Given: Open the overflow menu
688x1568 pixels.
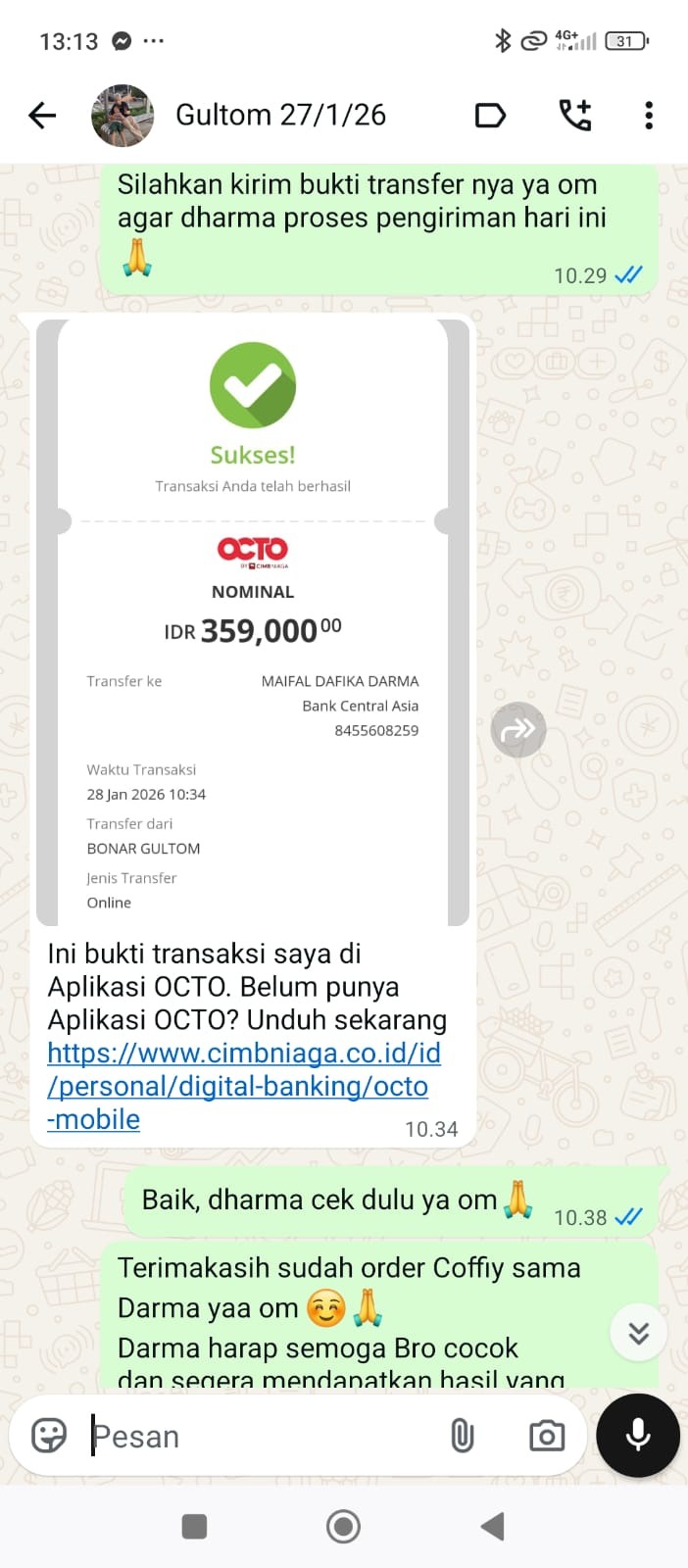Looking at the screenshot, I should point(649,116).
